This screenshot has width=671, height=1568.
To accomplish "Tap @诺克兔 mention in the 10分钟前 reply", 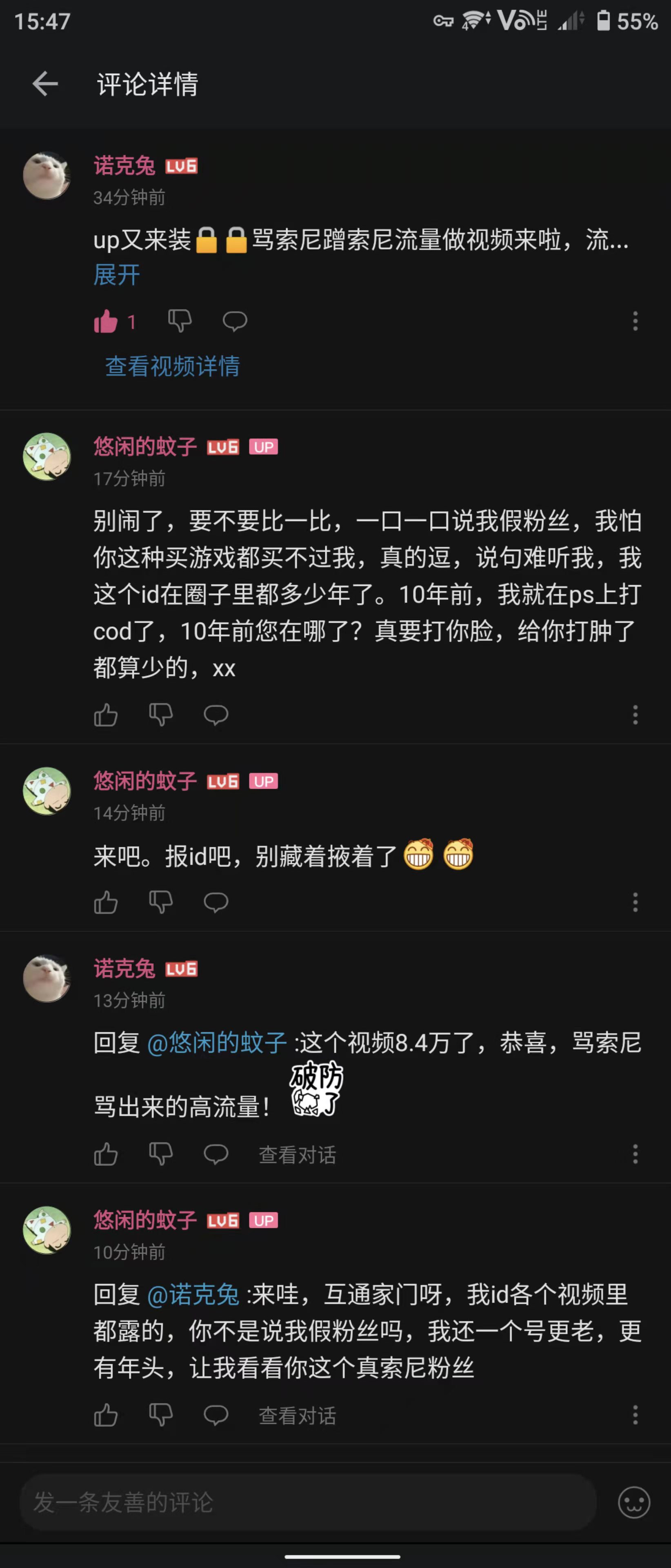I will click(193, 1295).
